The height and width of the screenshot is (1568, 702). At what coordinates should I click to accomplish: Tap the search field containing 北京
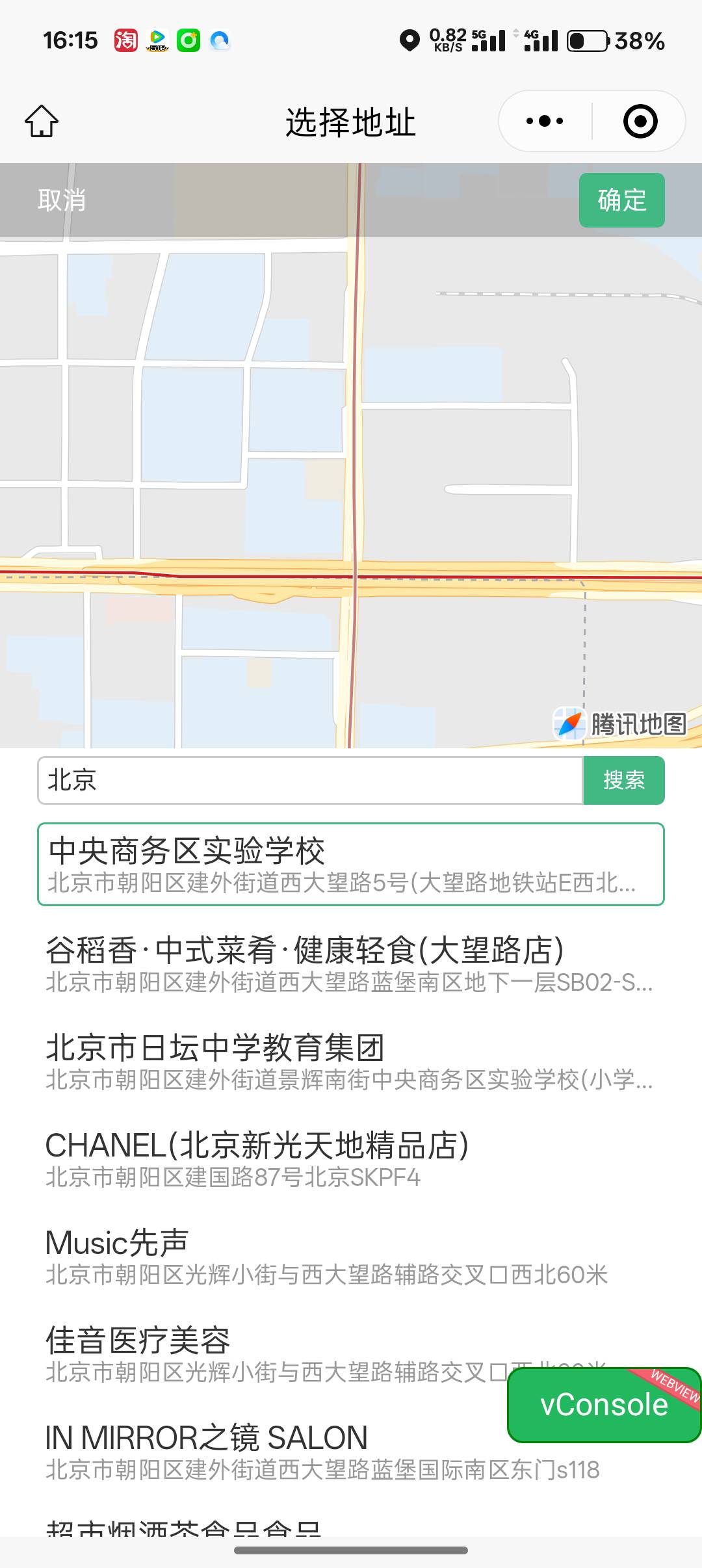pyautogui.click(x=310, y=780)
